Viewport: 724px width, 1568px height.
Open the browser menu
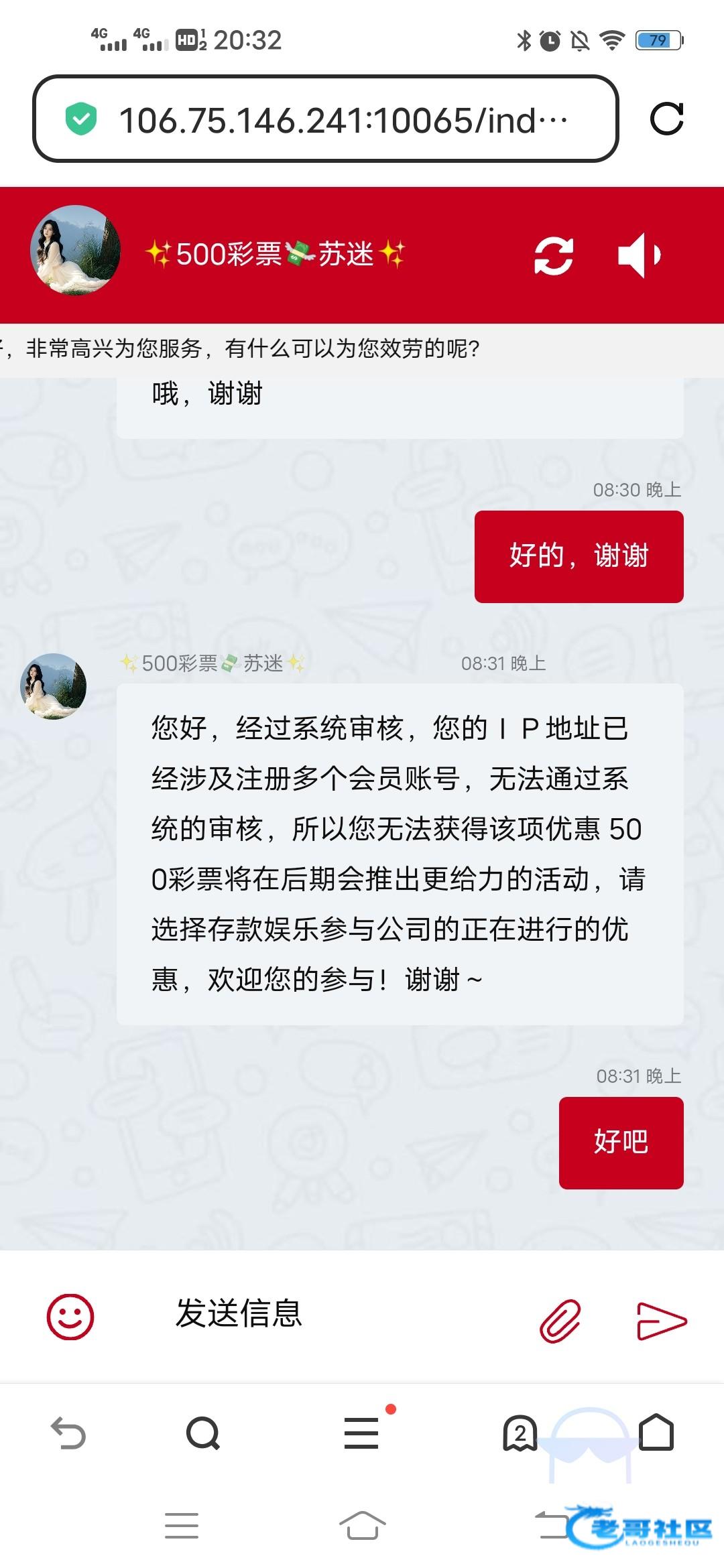pos(362,1433)
